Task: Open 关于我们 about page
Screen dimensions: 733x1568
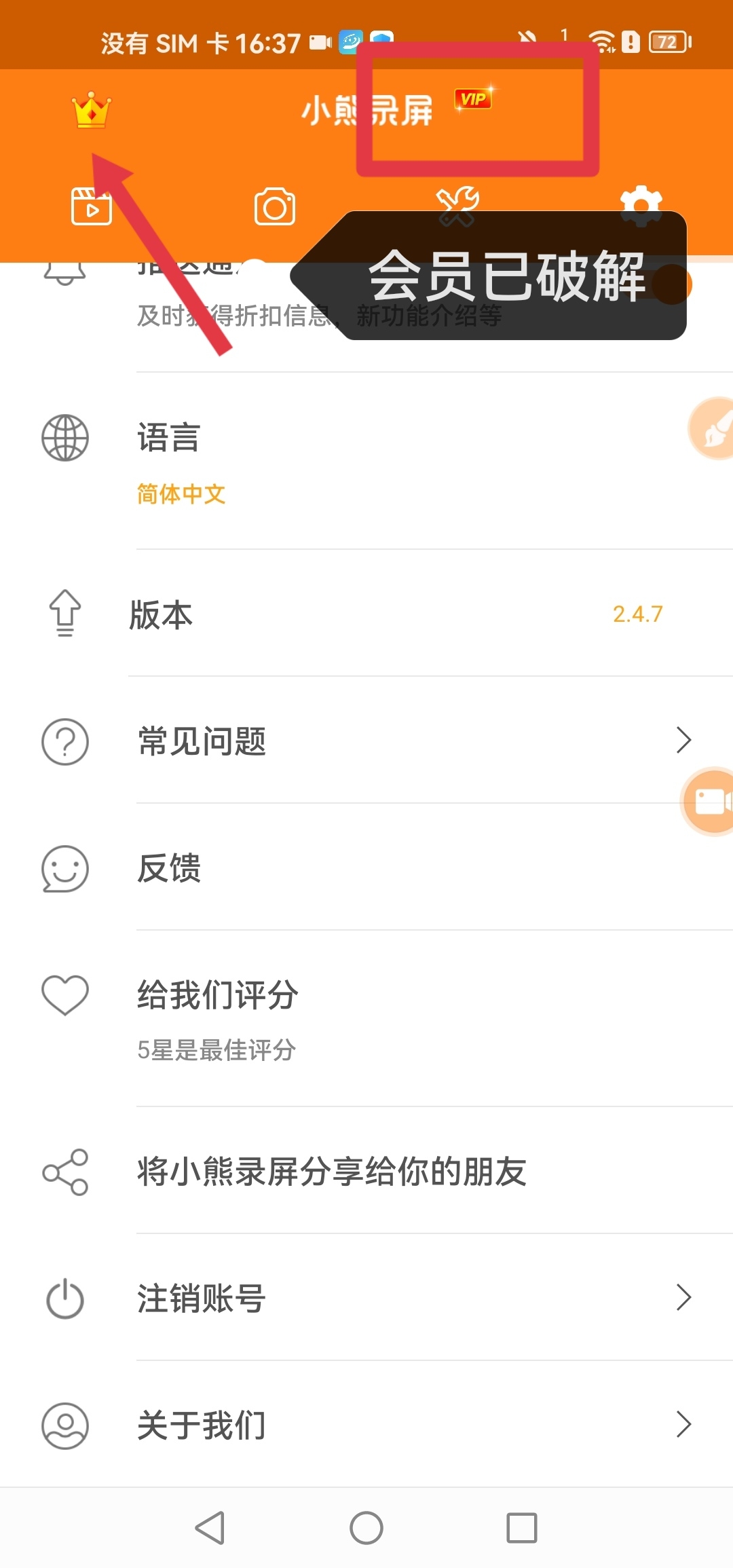Action: (366, 1424)
